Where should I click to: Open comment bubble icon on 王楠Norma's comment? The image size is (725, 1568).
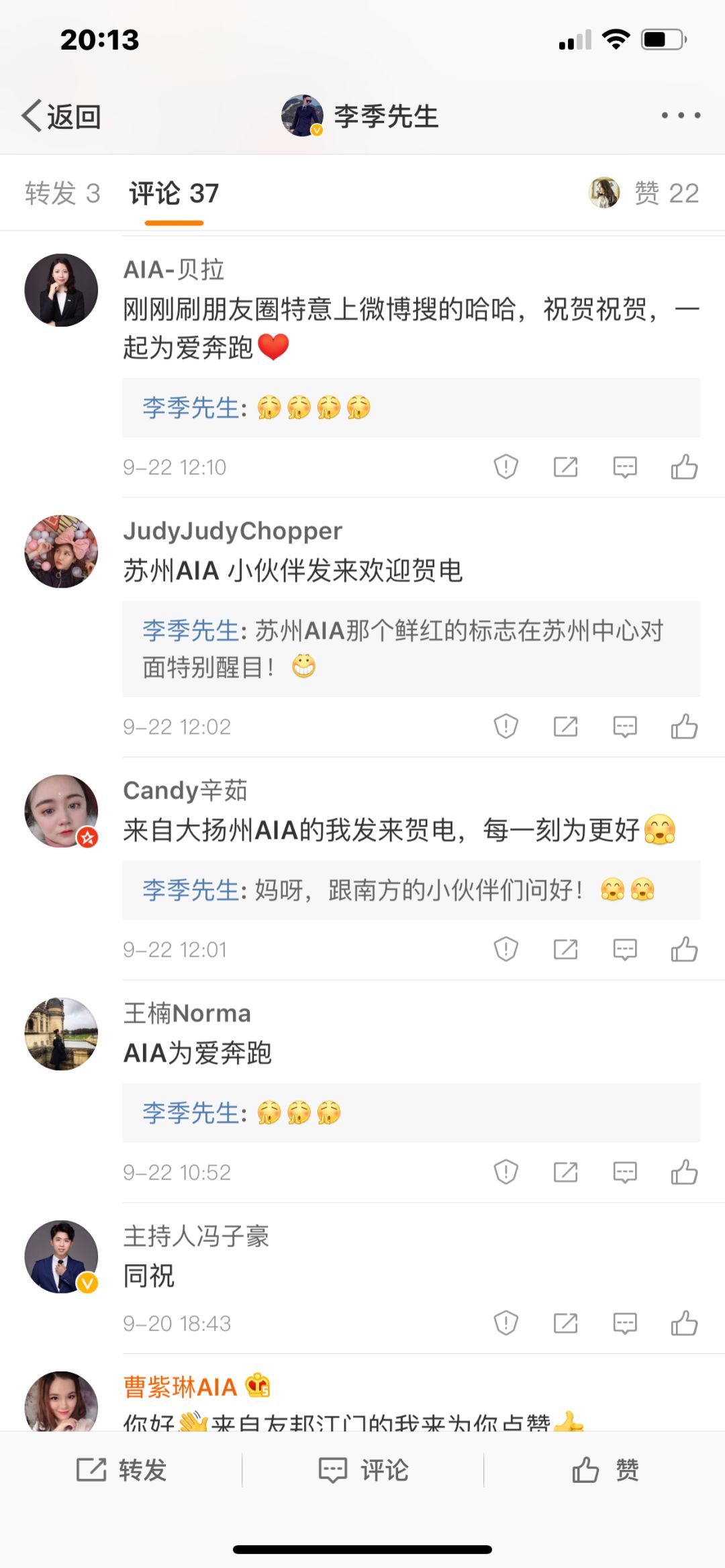click(x=624, y=1172)
